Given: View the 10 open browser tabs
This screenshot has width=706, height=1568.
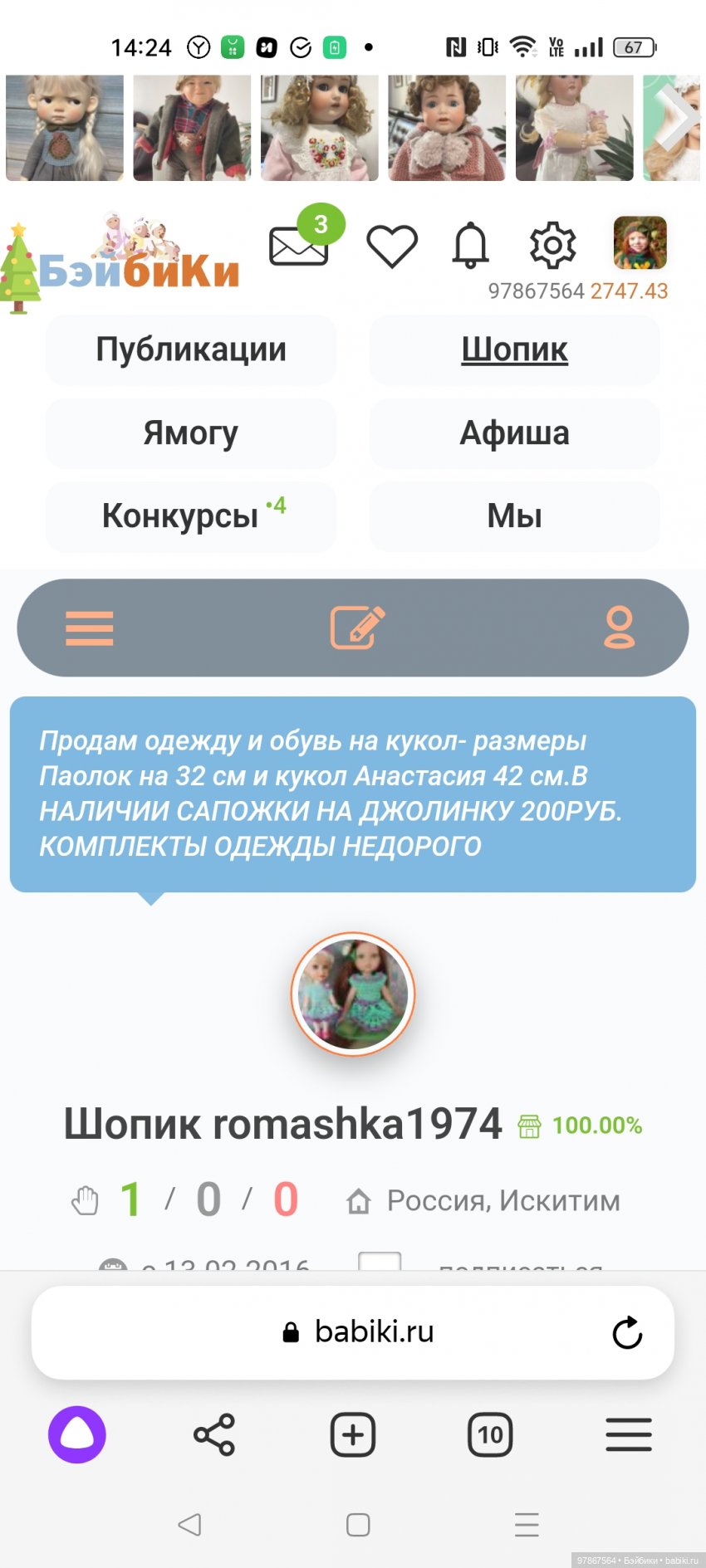Looking at the screenshot, I should pyautogui.click(x=490, y=1434).
